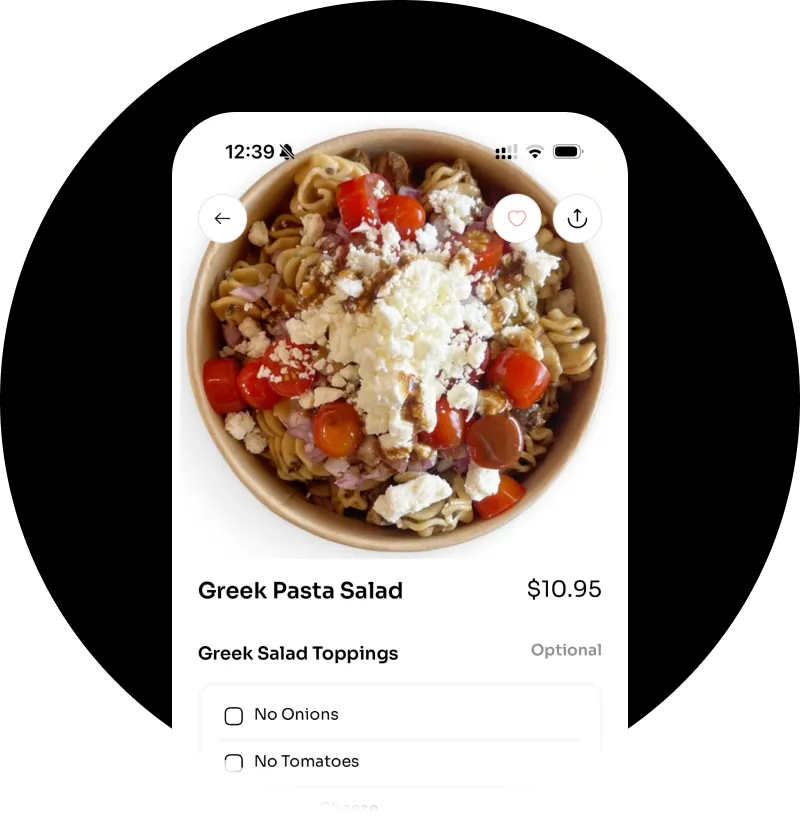Image resolution: width=800 pixels, height=816 pixels.
Task: Select the No Onions text label
Action: 298,714
